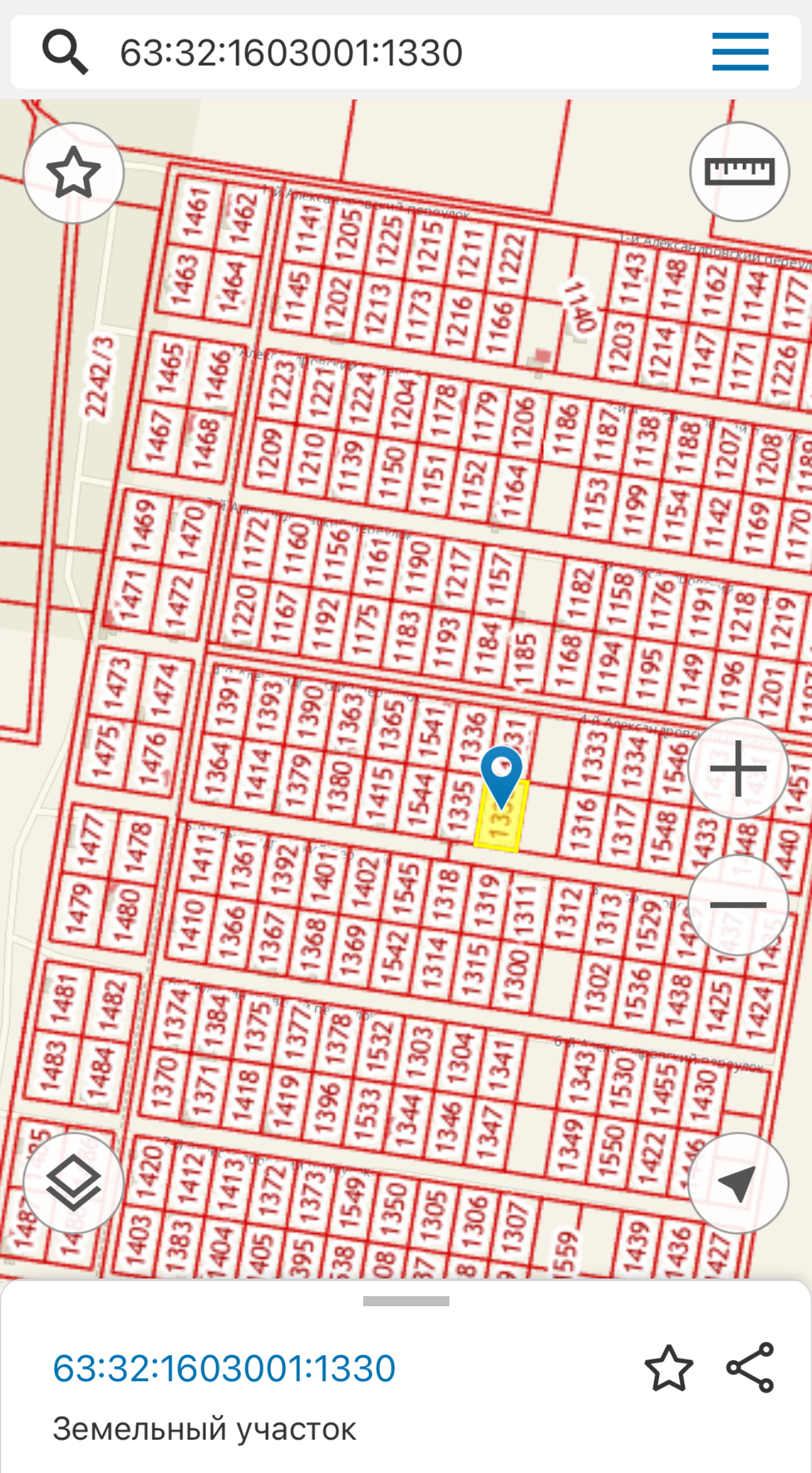The image size is (812, 1473).
Task: Share the selected land parcel
Action: (750, 1367)
